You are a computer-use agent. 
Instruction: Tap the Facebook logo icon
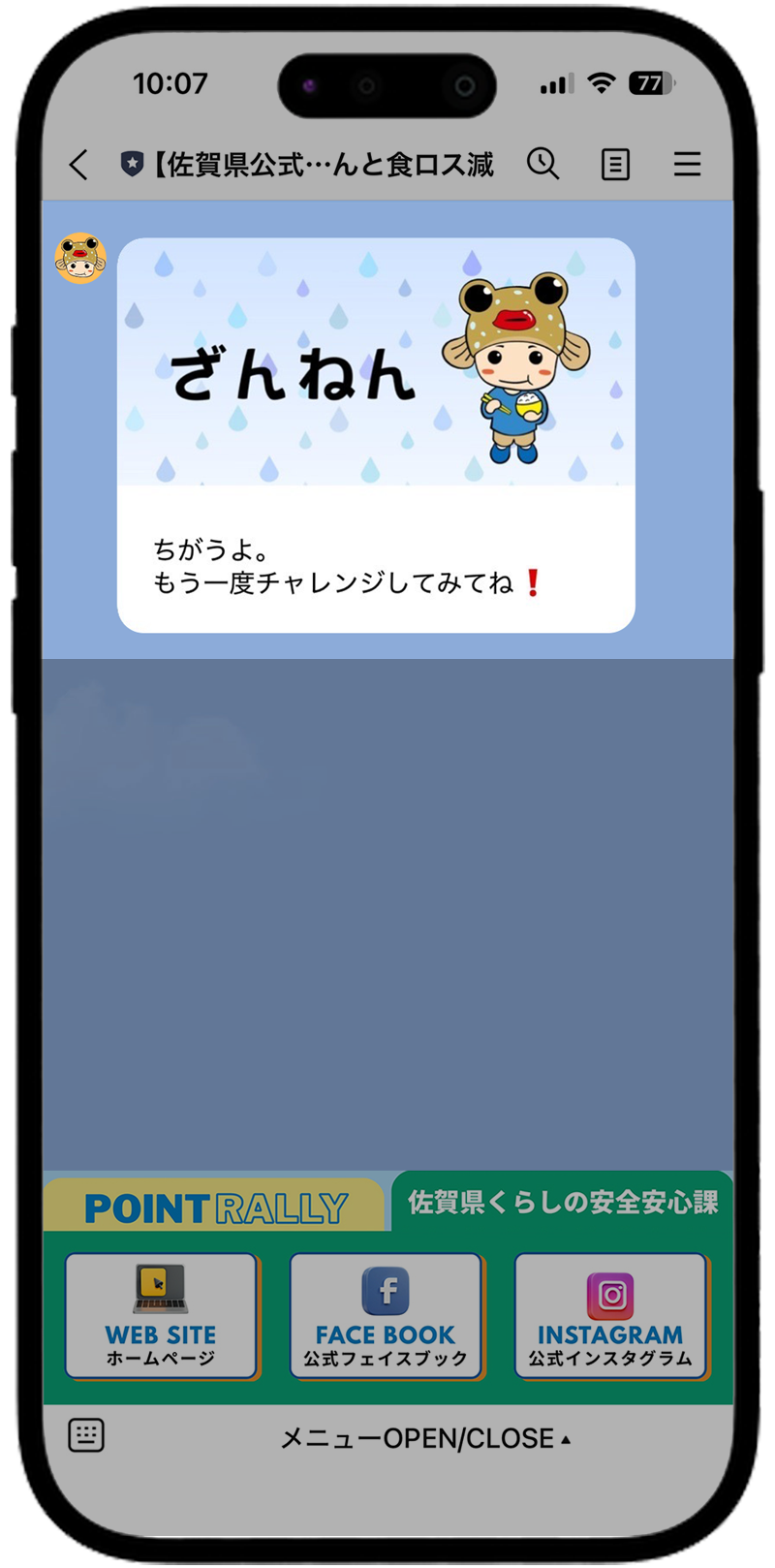[387, 1292]
